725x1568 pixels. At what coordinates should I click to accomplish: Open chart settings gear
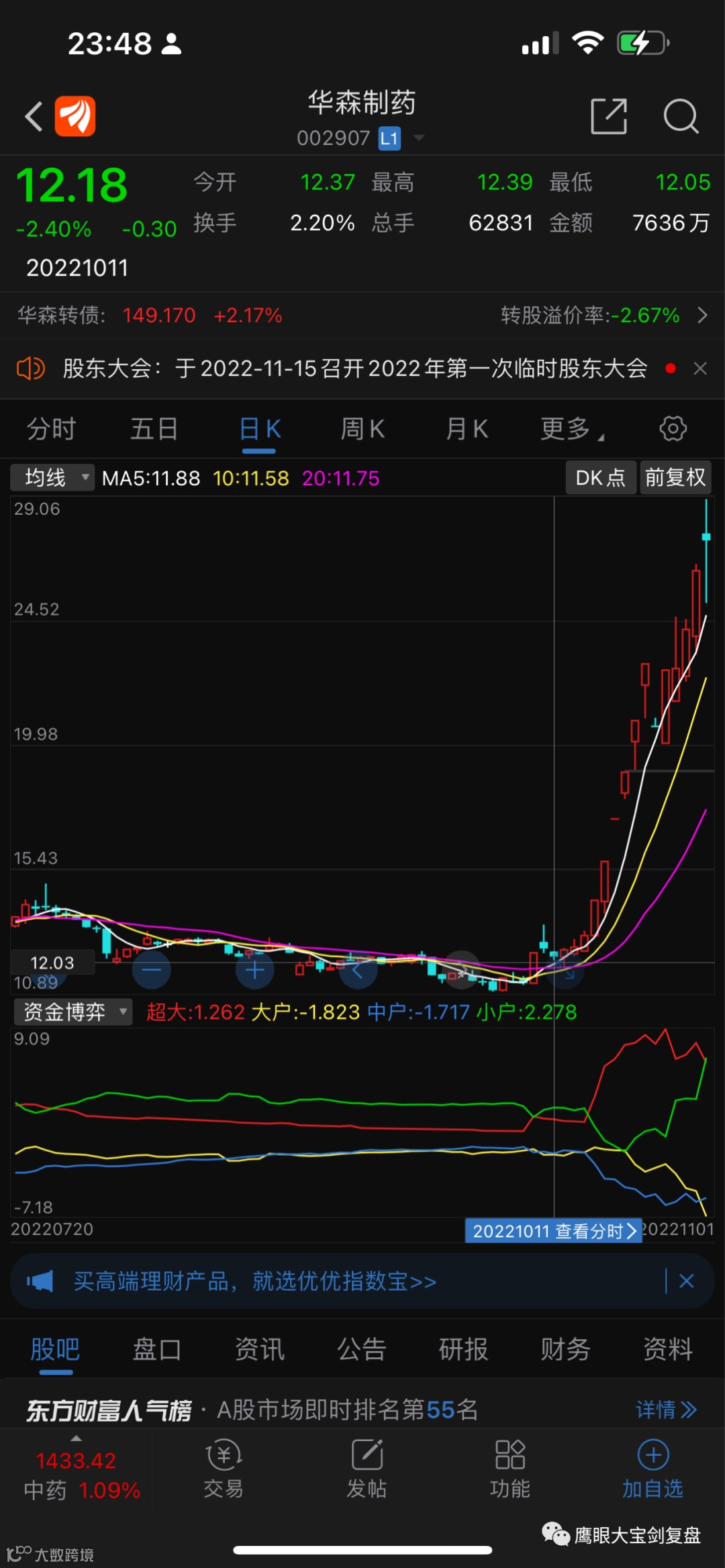pyautogui.click(x=673, y=428)
